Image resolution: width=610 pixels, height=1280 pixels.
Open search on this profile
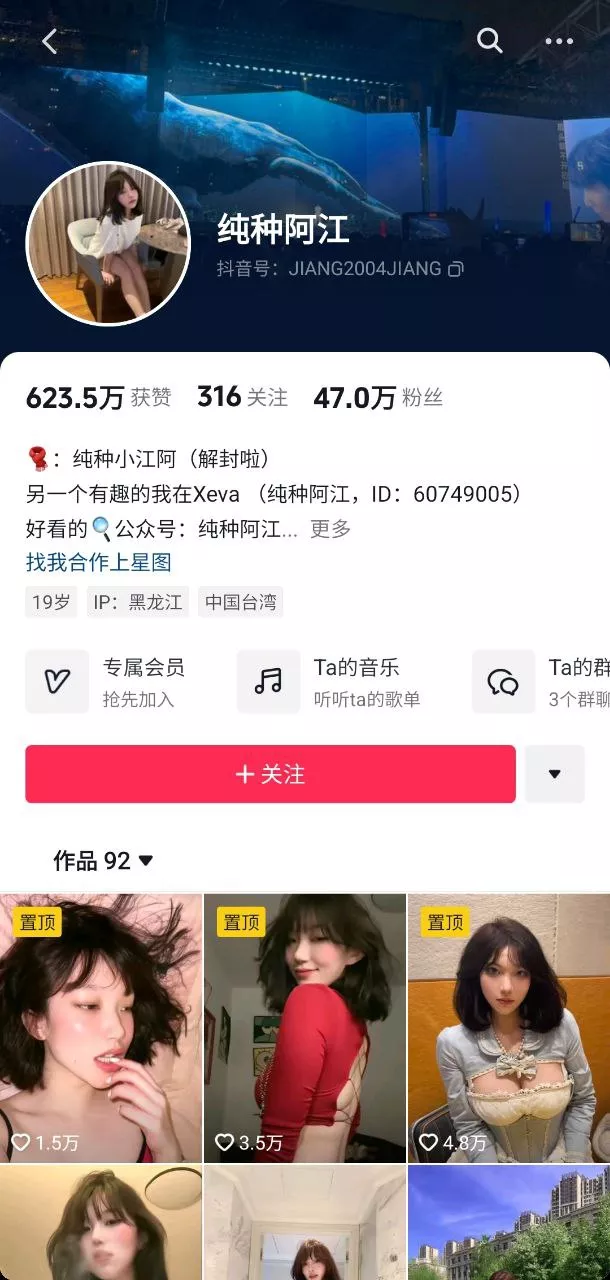[x=489, y=40]
